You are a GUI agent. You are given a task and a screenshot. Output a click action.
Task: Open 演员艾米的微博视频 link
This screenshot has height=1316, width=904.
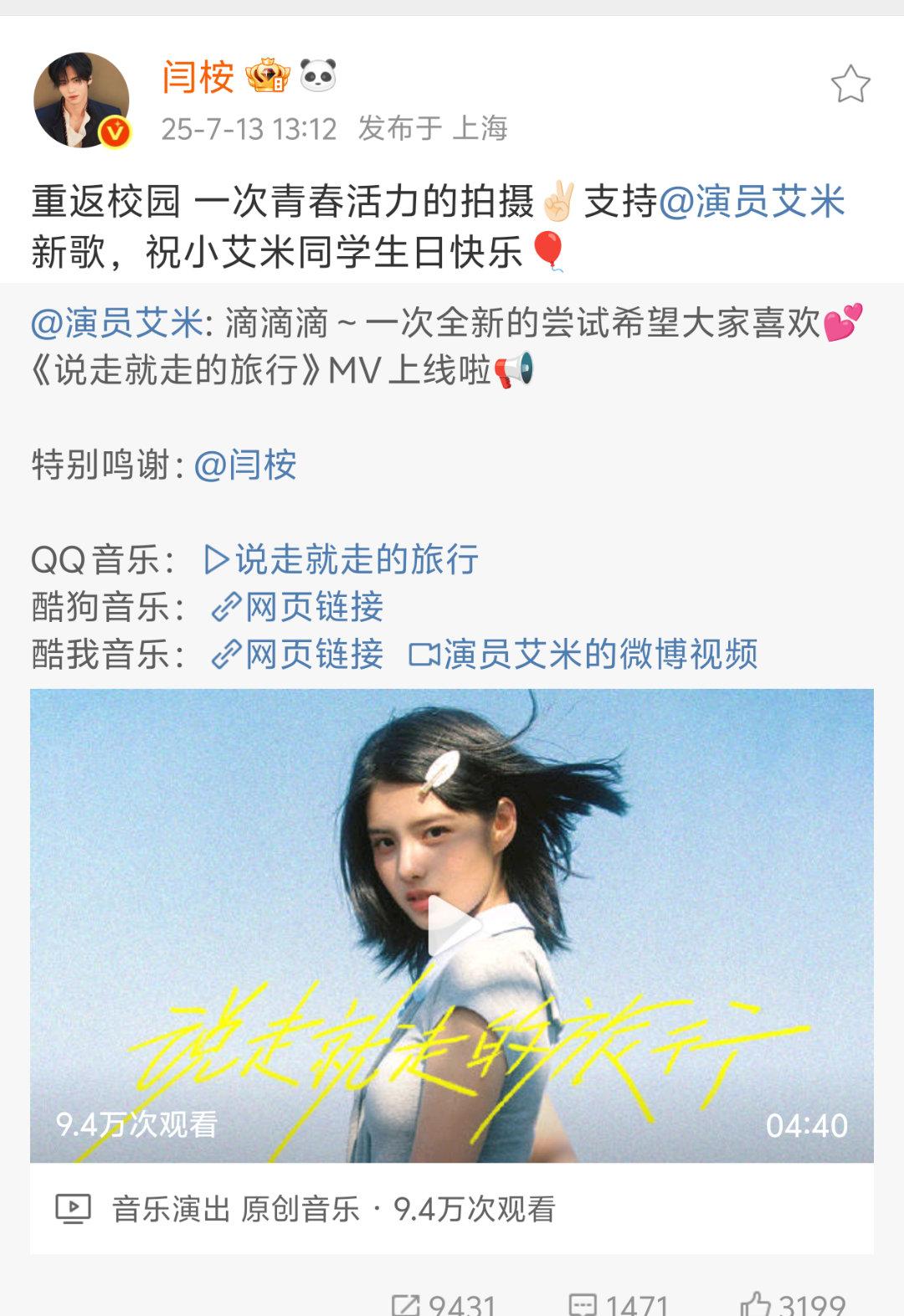pos(583,654)
